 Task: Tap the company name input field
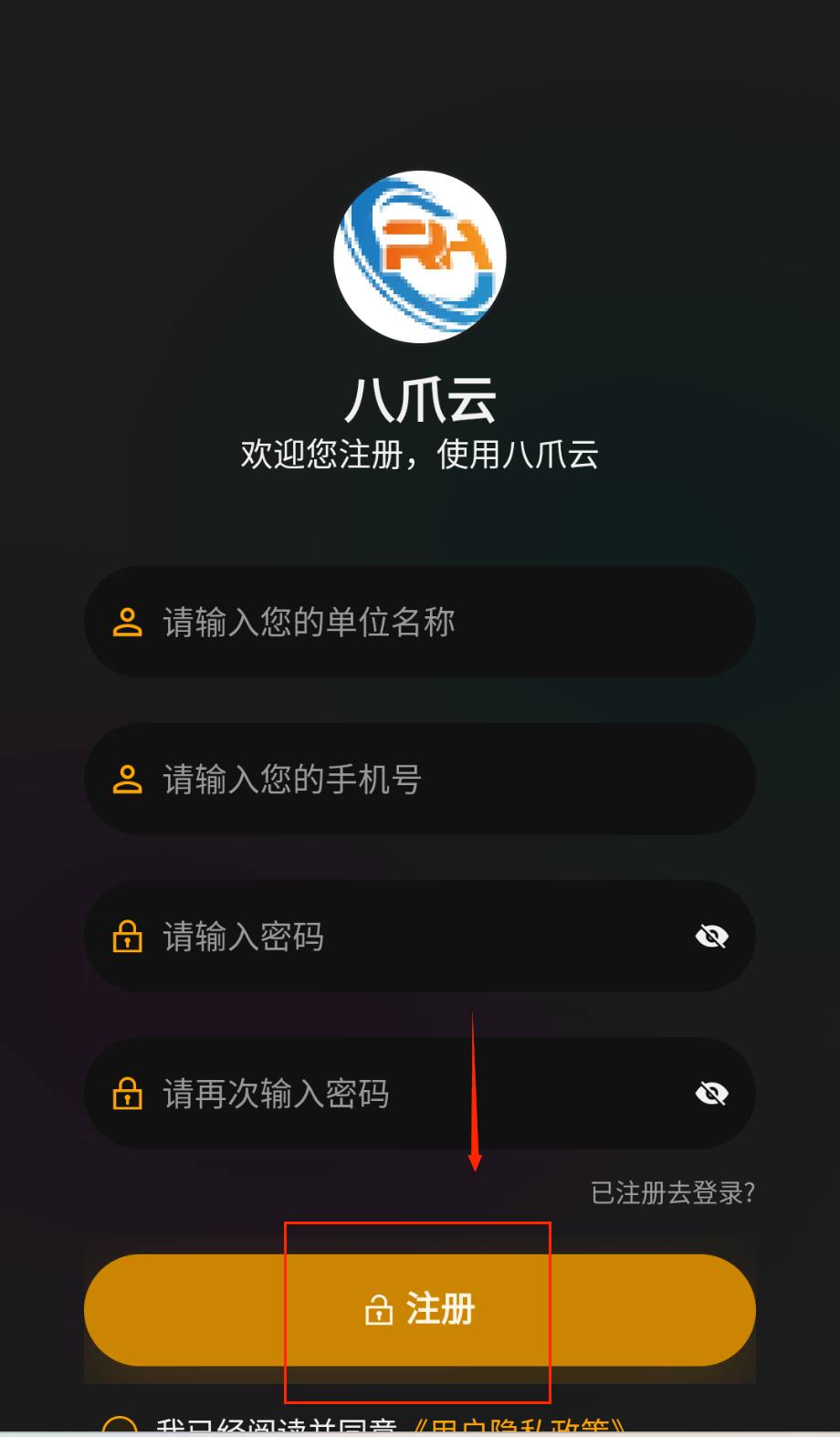point(420,622)
